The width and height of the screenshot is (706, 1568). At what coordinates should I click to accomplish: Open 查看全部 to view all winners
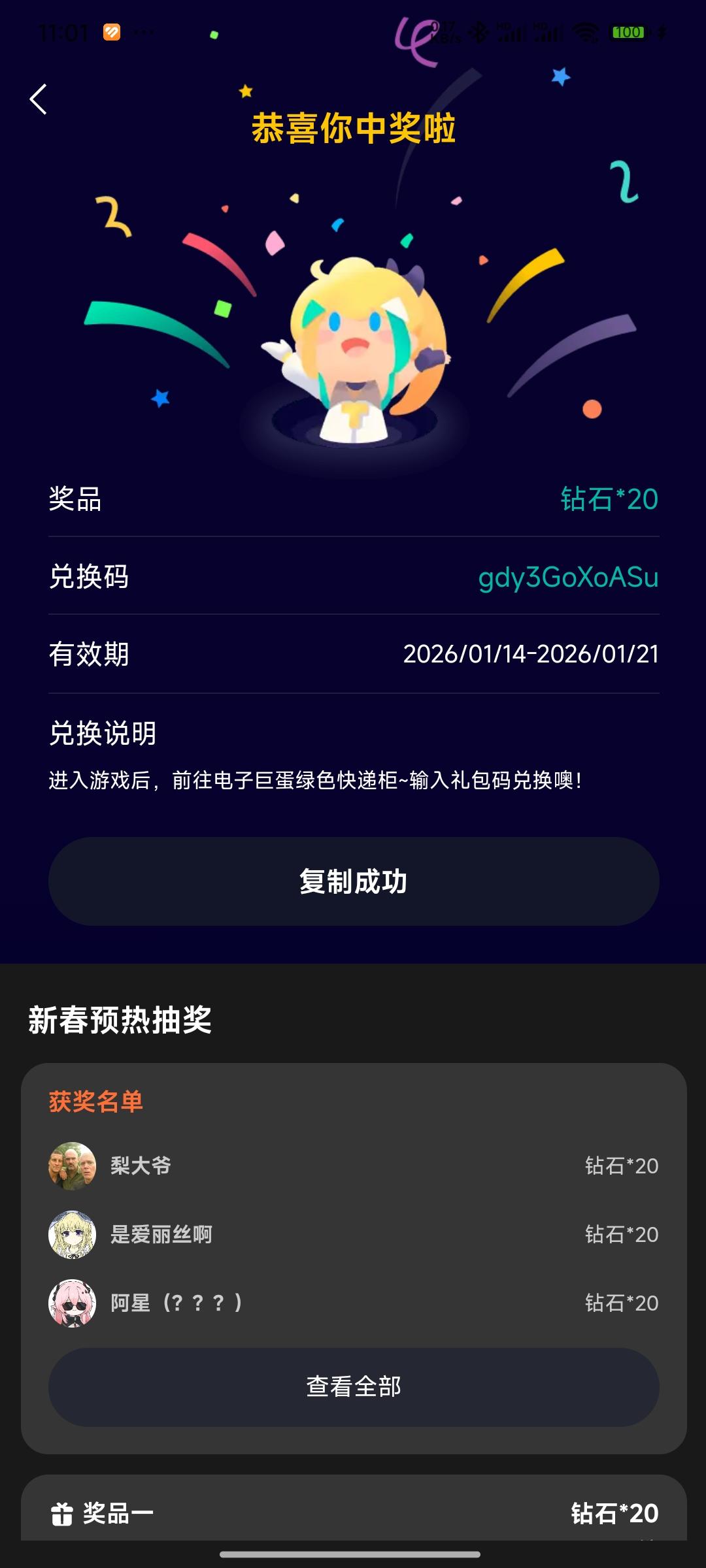[353, 1386]
